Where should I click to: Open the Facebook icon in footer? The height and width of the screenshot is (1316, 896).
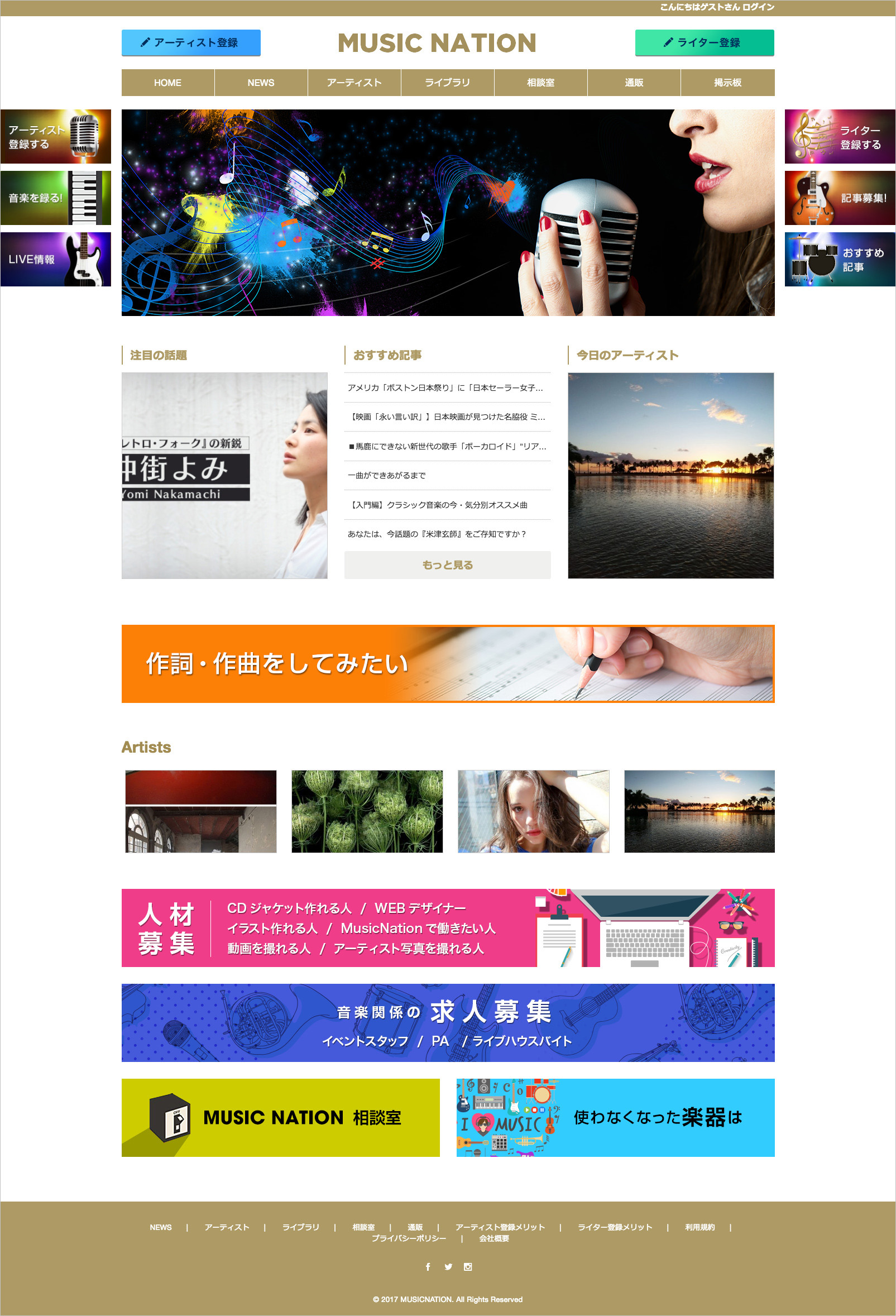point(428,1267)
